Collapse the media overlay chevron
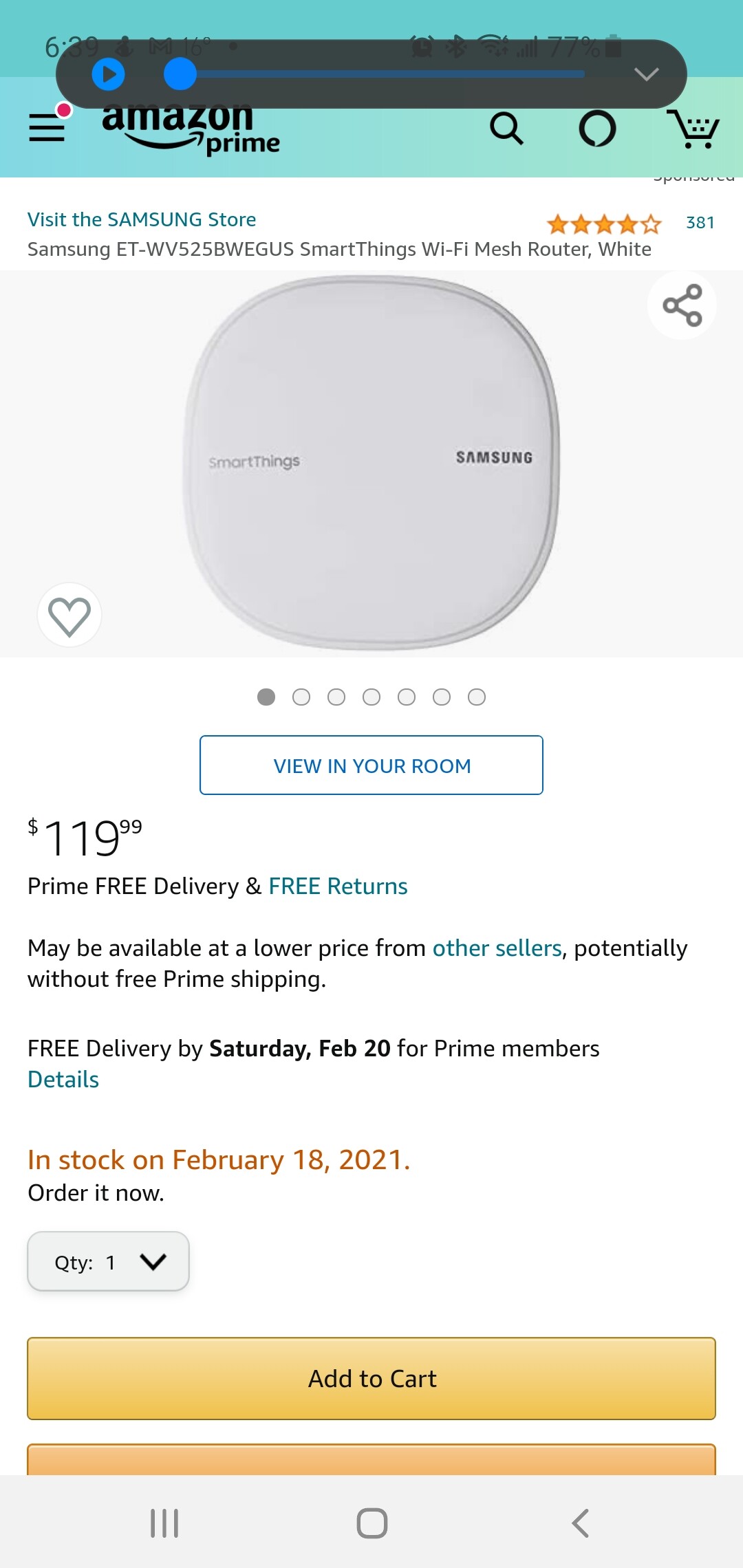 [646, 74]
